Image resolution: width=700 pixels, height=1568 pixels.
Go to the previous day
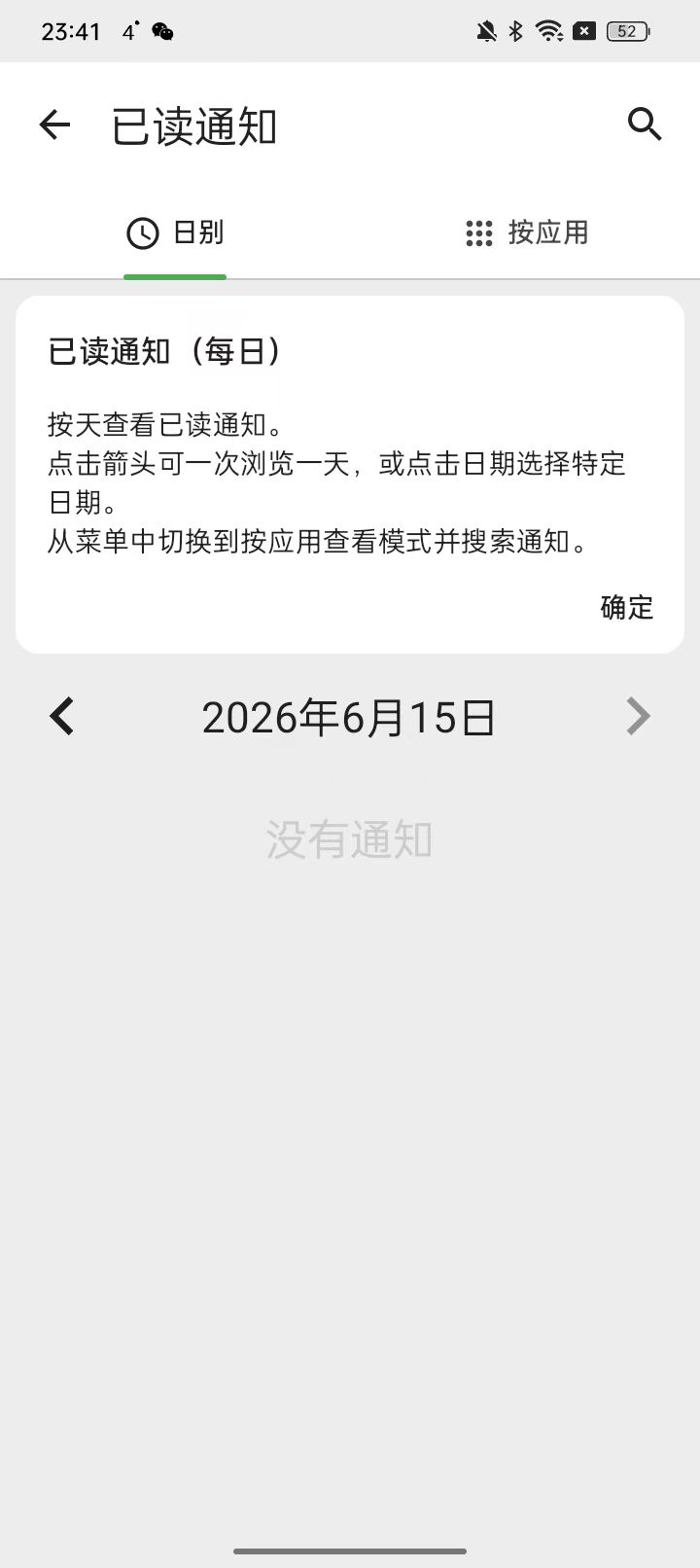[x=62, y=717]
